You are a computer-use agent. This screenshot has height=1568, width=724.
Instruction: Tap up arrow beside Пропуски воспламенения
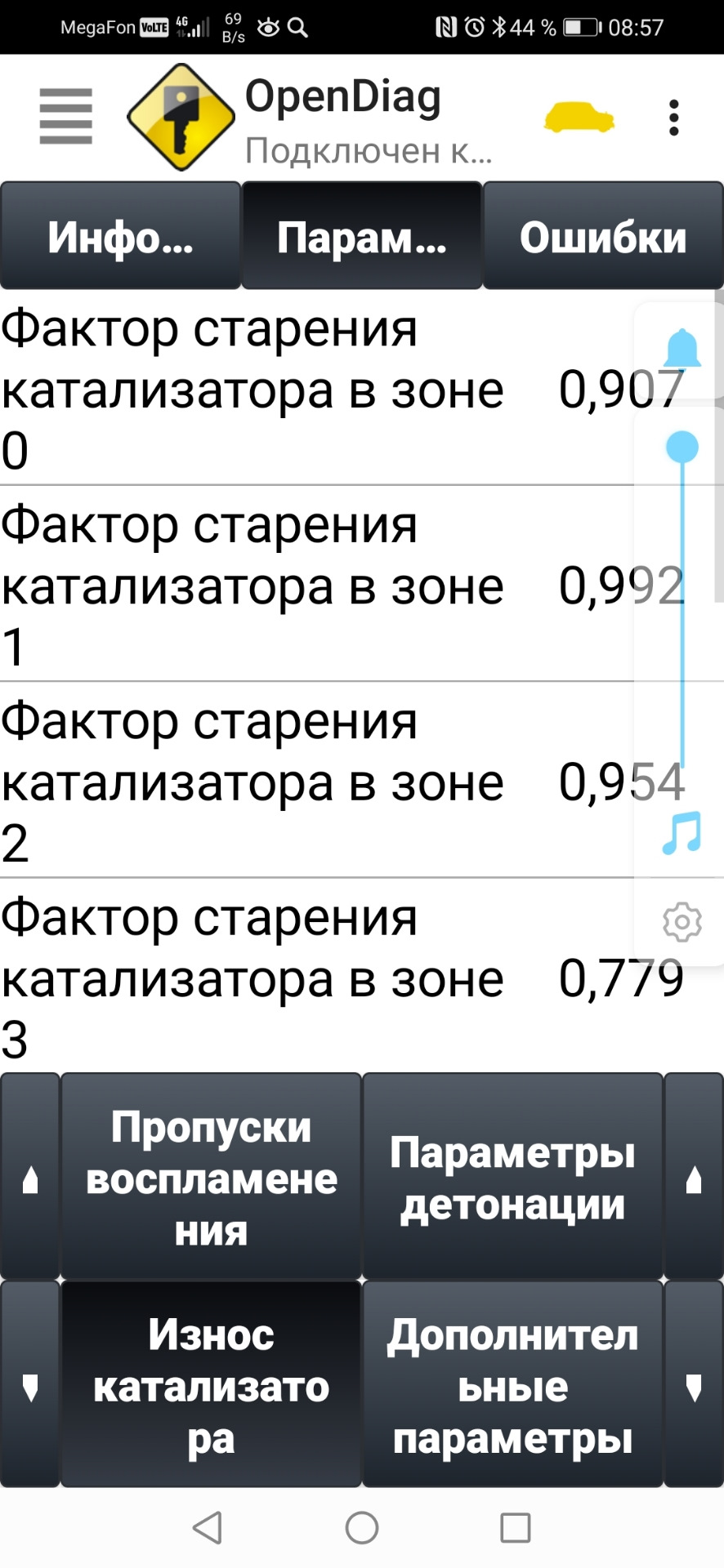tap(30, 1177)
